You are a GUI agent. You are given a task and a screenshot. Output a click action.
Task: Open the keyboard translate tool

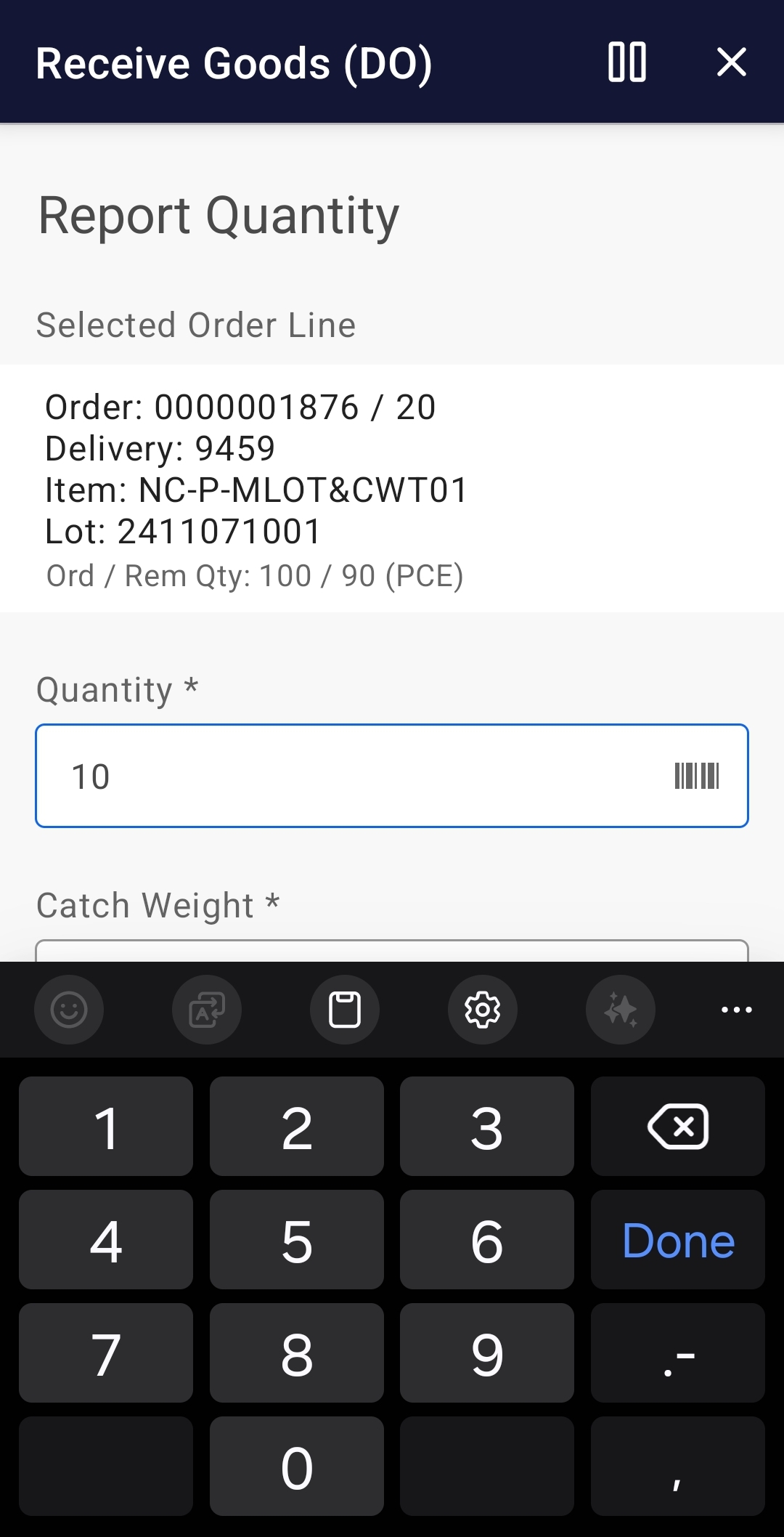[x=206, y=1009]
